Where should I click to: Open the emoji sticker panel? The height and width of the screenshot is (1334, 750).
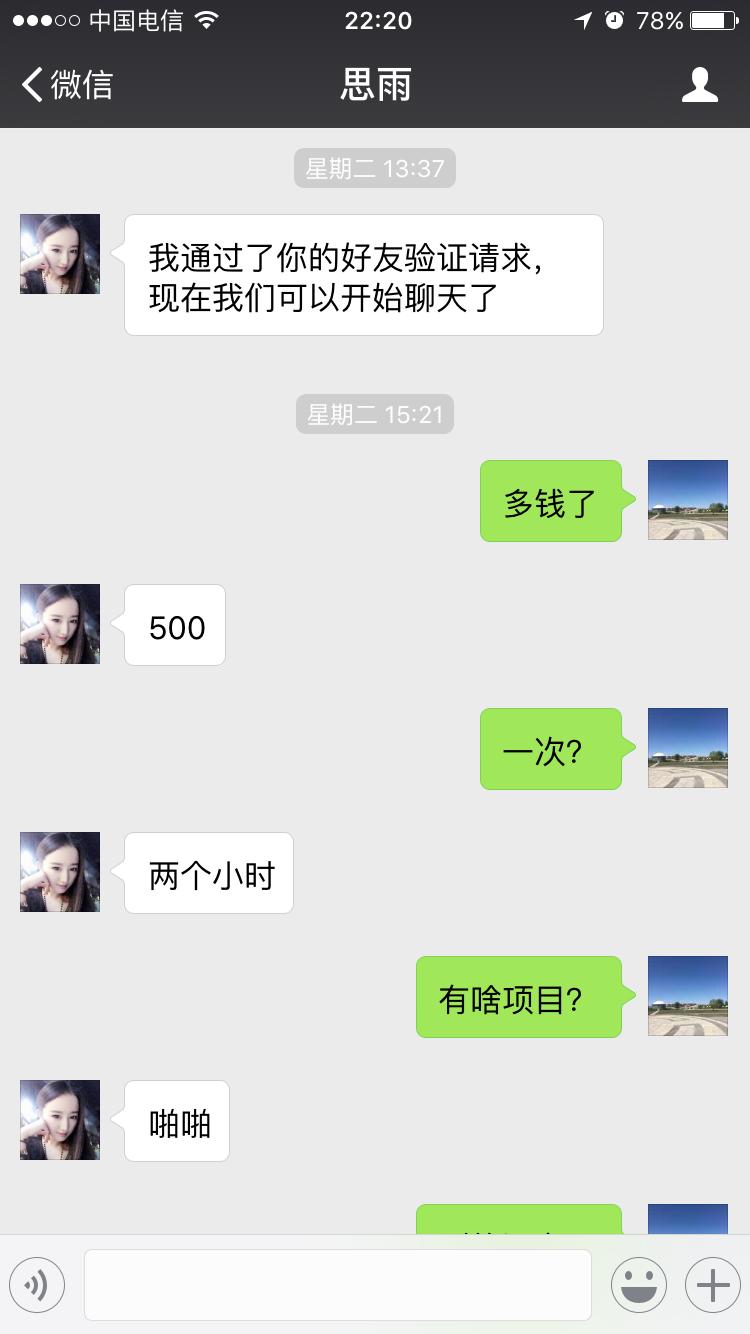pos(638,1285)
